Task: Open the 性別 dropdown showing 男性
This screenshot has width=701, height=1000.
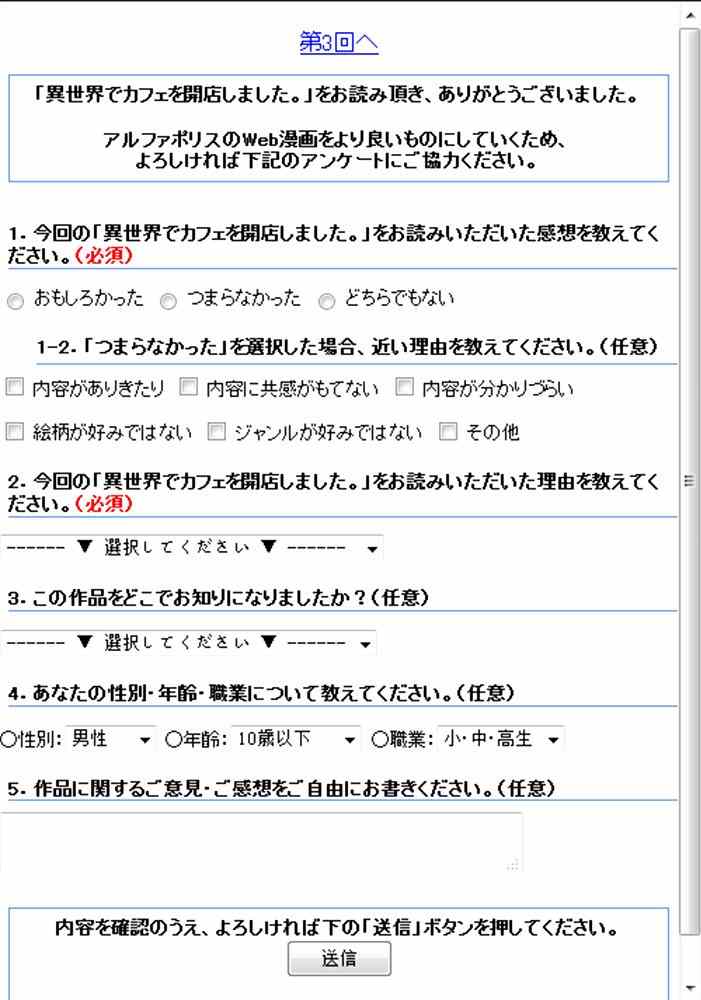Action: (111, 740)
